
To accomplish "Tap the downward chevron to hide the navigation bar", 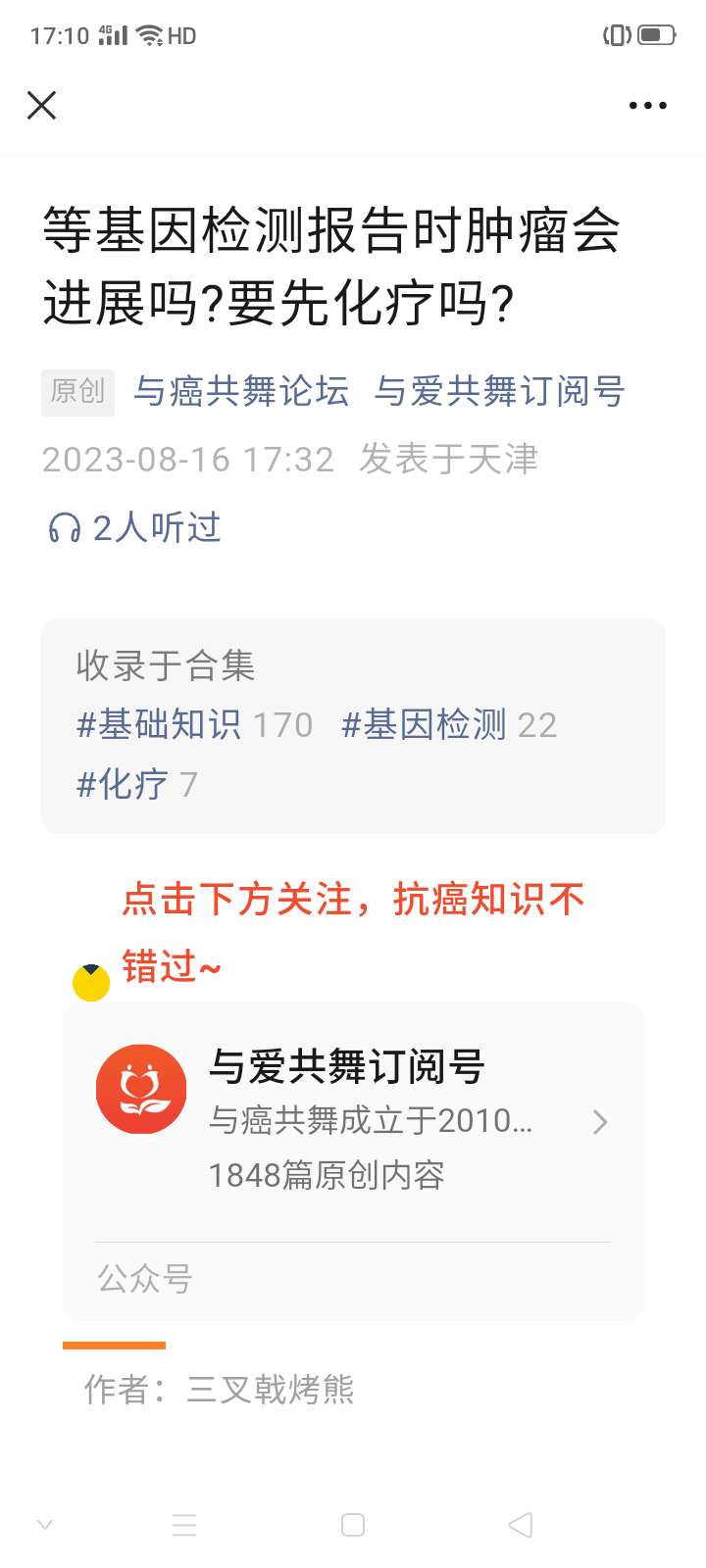I will pyautogui.click(x=45, y=1525).
